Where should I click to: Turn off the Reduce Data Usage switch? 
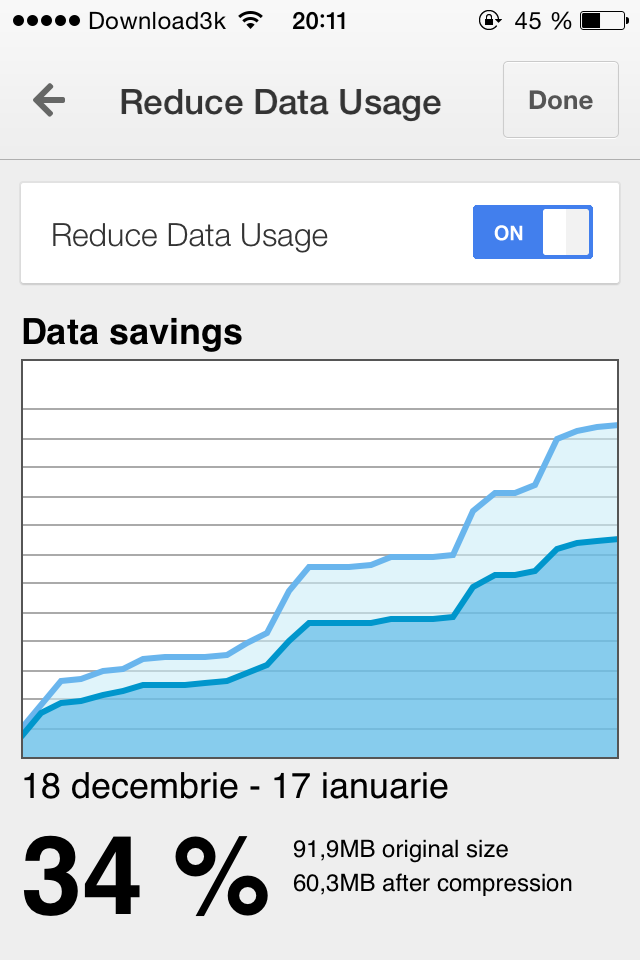coord(532,233)
